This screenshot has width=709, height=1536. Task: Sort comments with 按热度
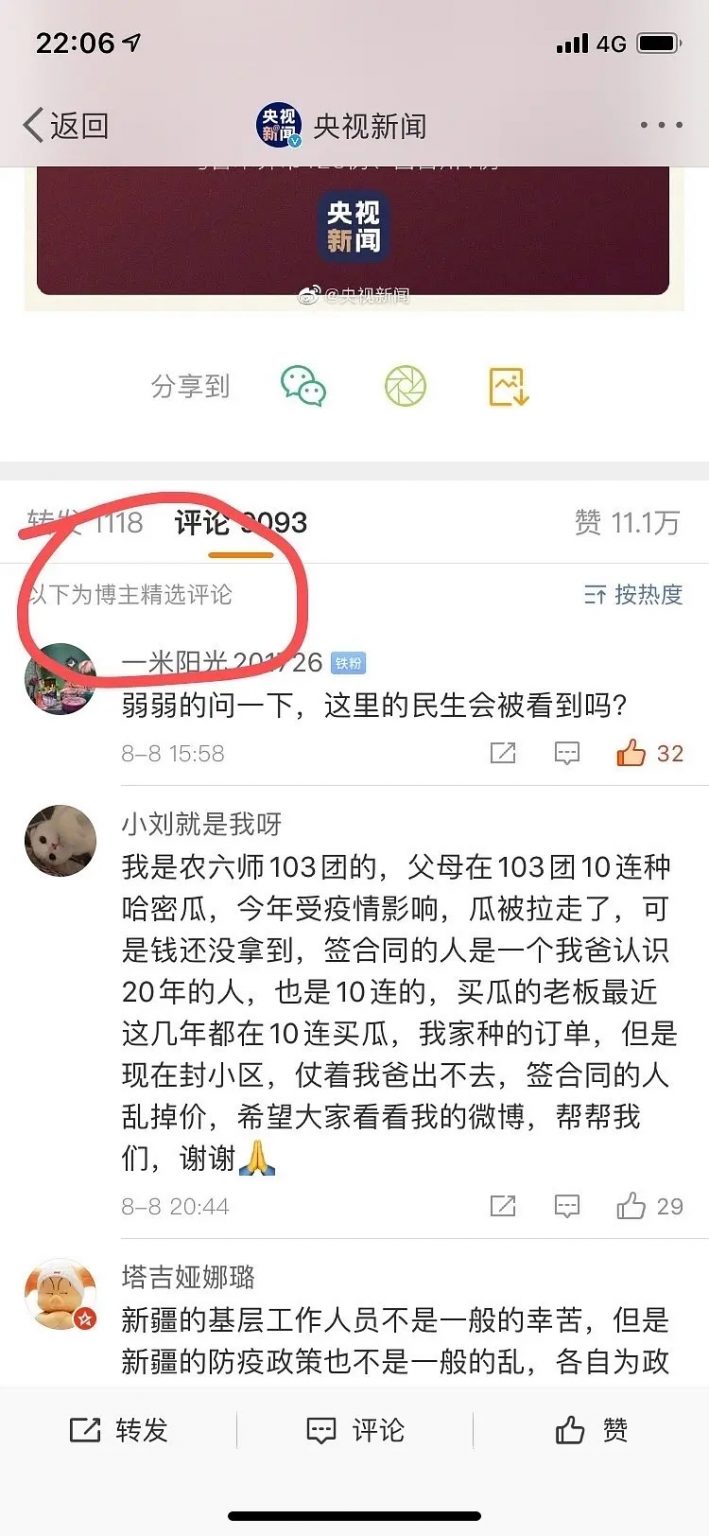click(x=633, y=595)
